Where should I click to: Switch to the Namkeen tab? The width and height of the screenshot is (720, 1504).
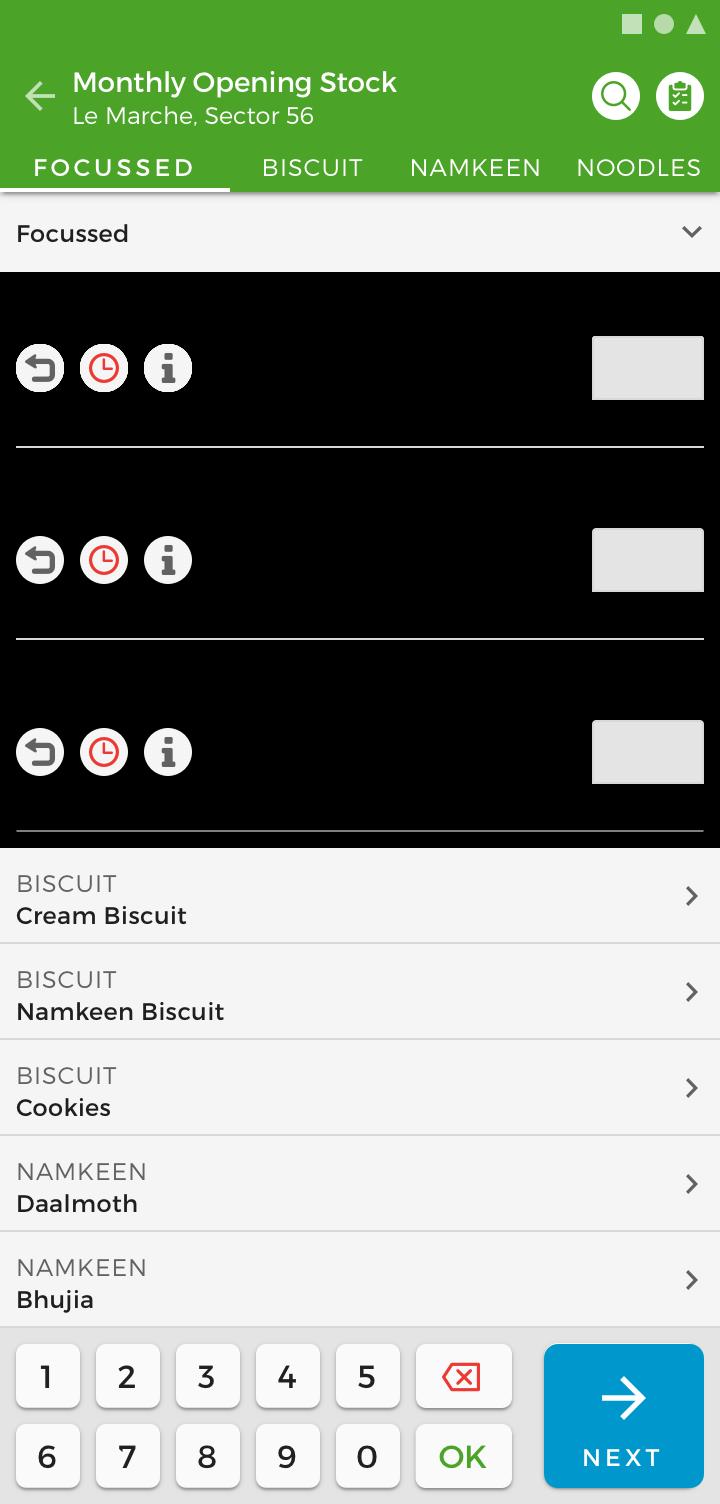475,168
